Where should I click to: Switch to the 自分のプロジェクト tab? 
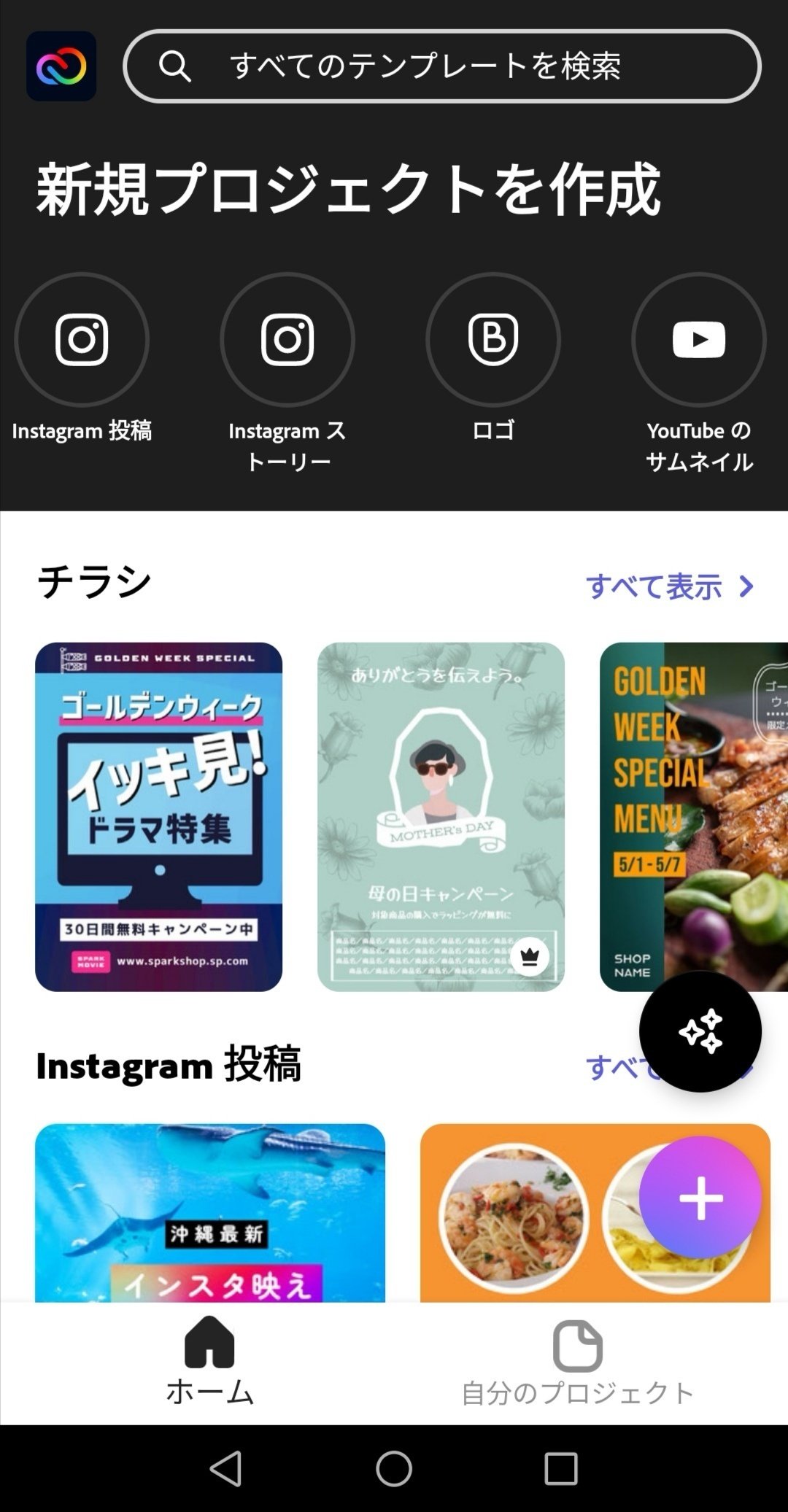pyautogui.click(x=577, y=1362)
